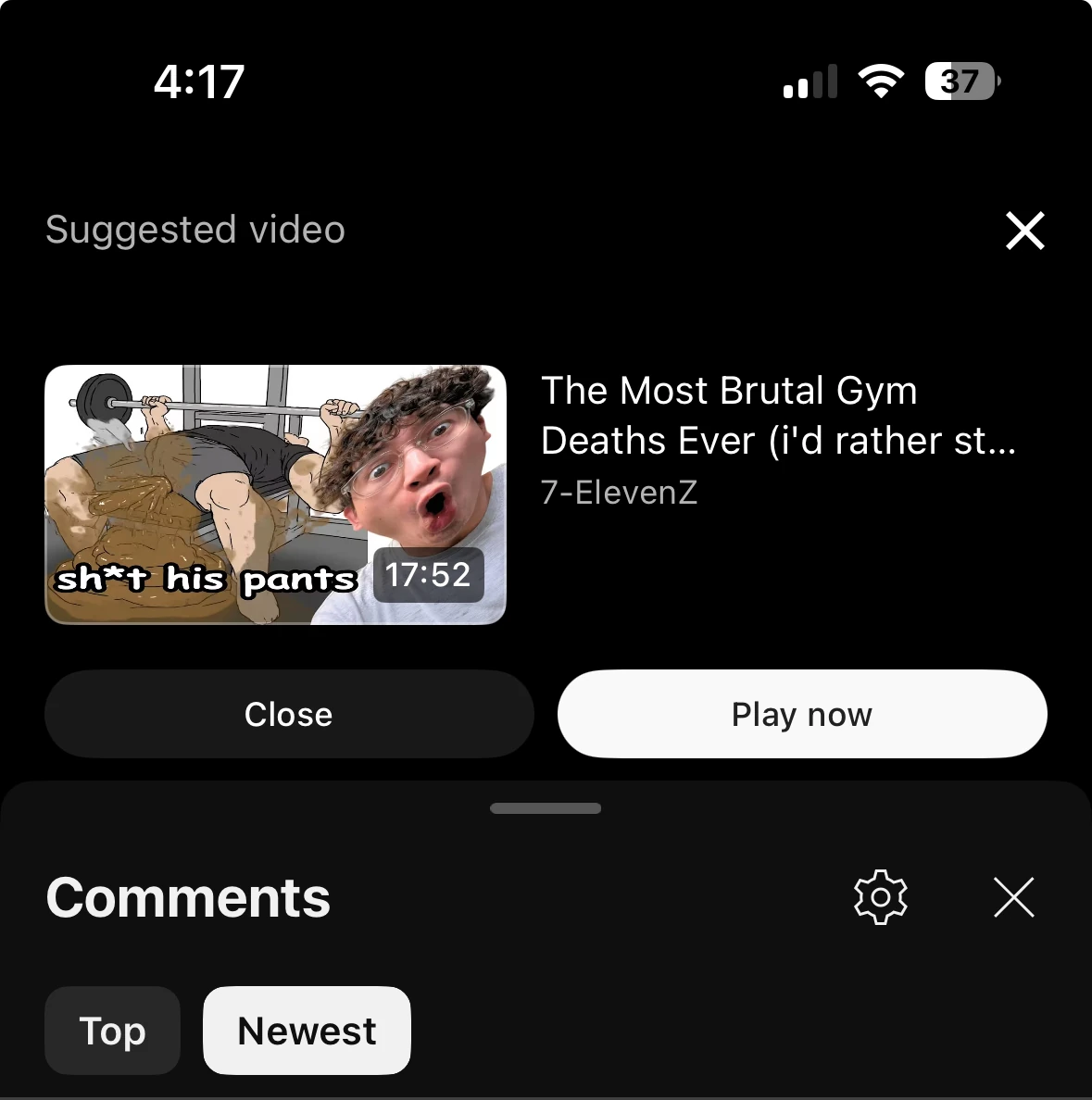Select the Newest comments filter
Screen dimensions: 1092x1100
click(307, 1031)
